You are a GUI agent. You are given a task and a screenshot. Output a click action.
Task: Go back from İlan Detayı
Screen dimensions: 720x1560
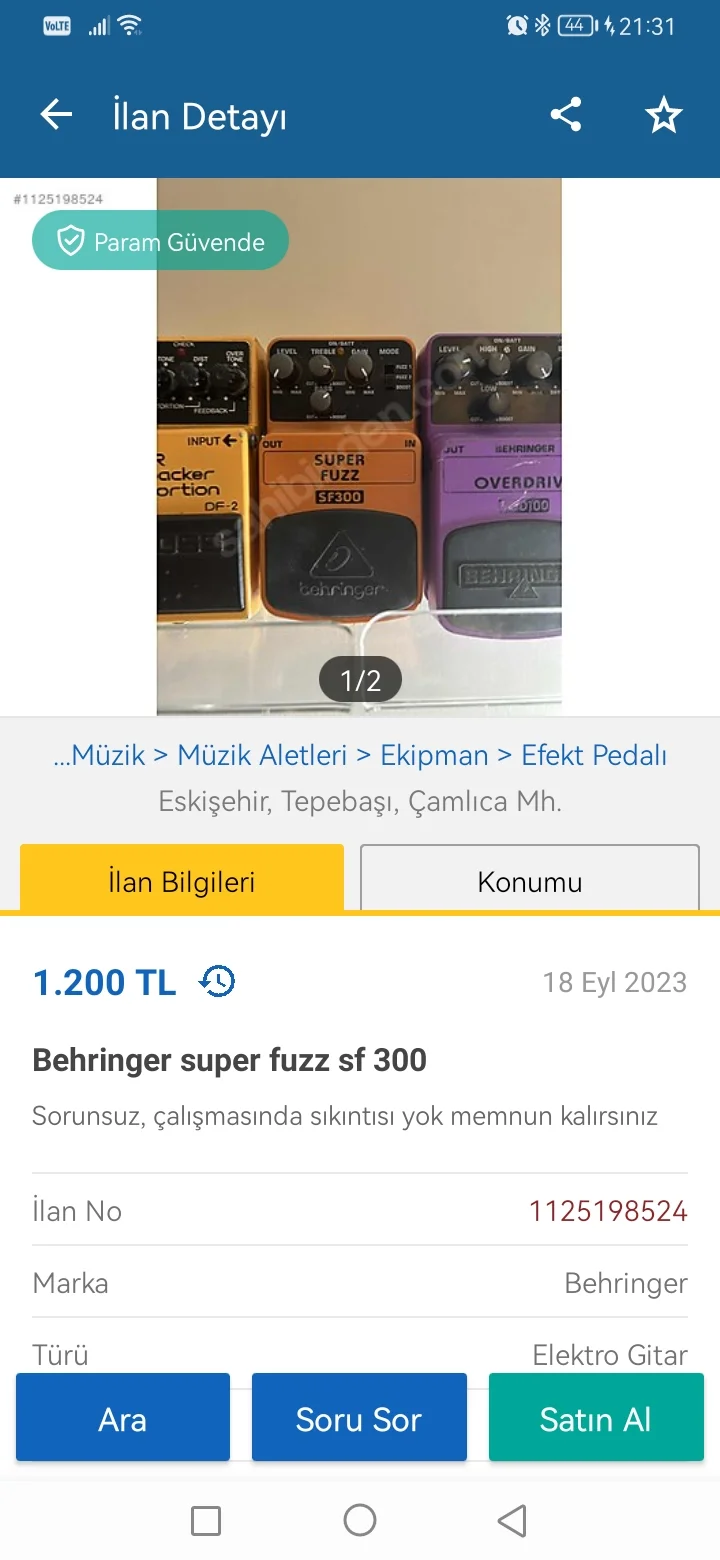click(x=56, y=115)
